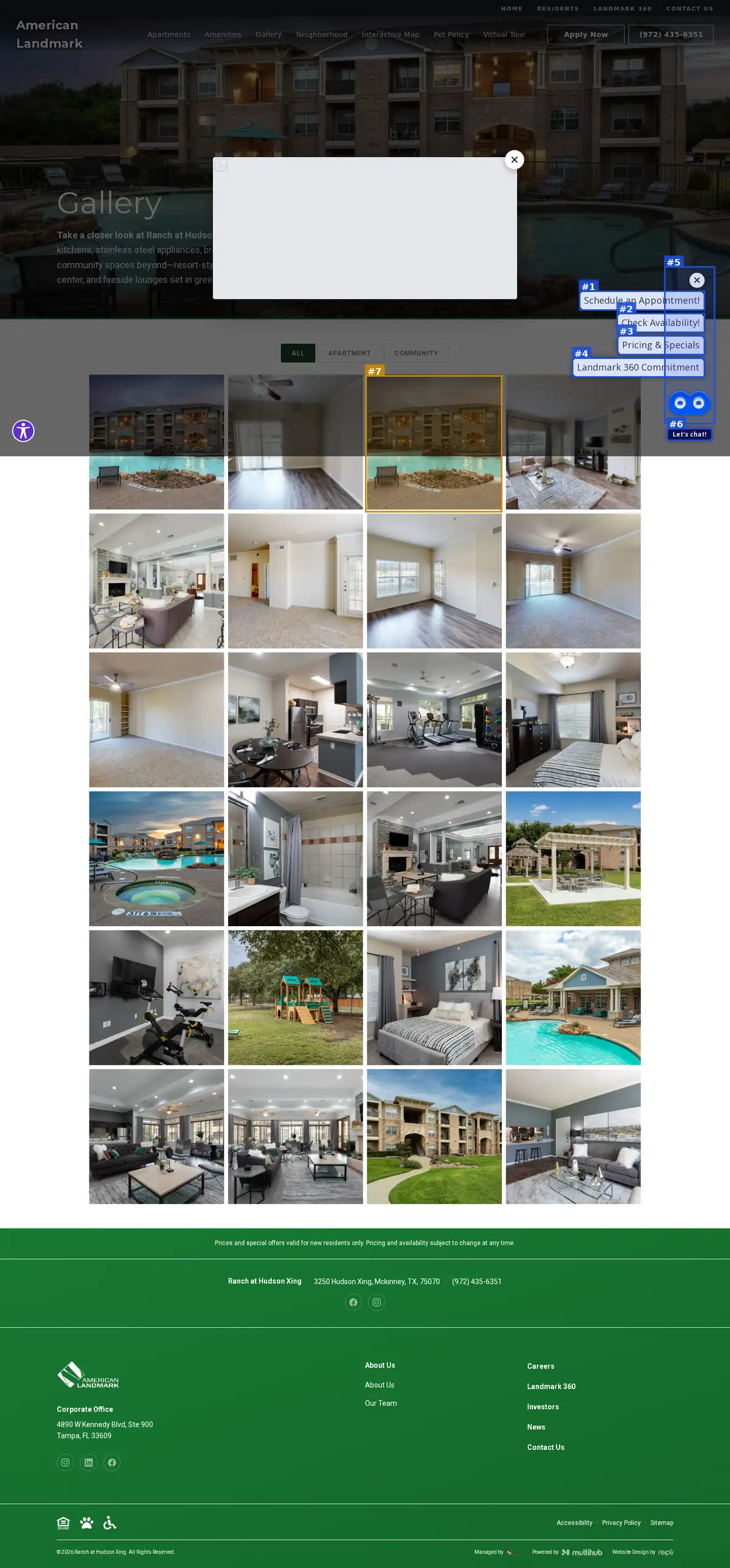Filter gallery by Community
730x1568 pixels.
[416, 353]
